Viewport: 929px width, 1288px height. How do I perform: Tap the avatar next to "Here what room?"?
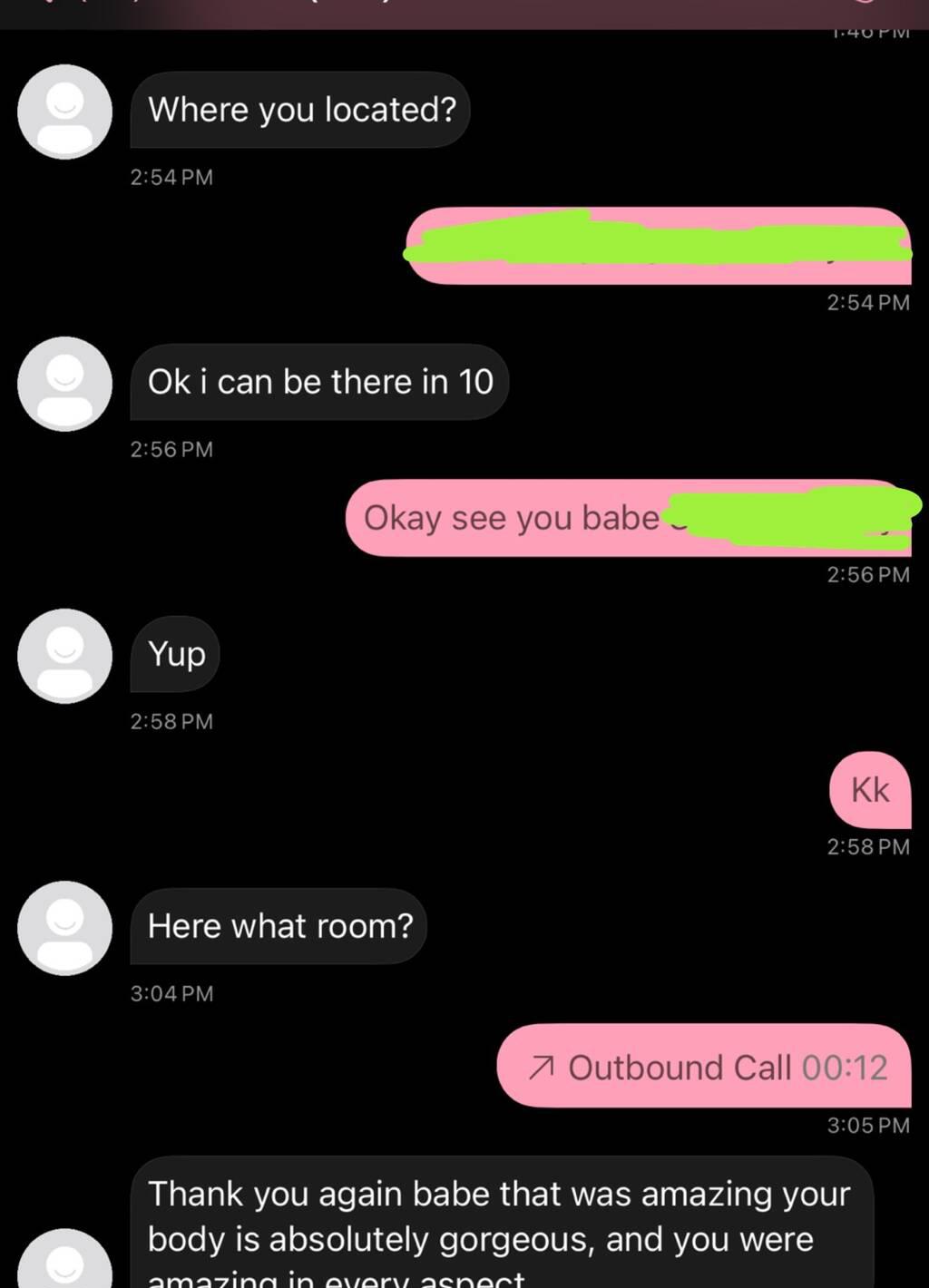pos(64,928)
